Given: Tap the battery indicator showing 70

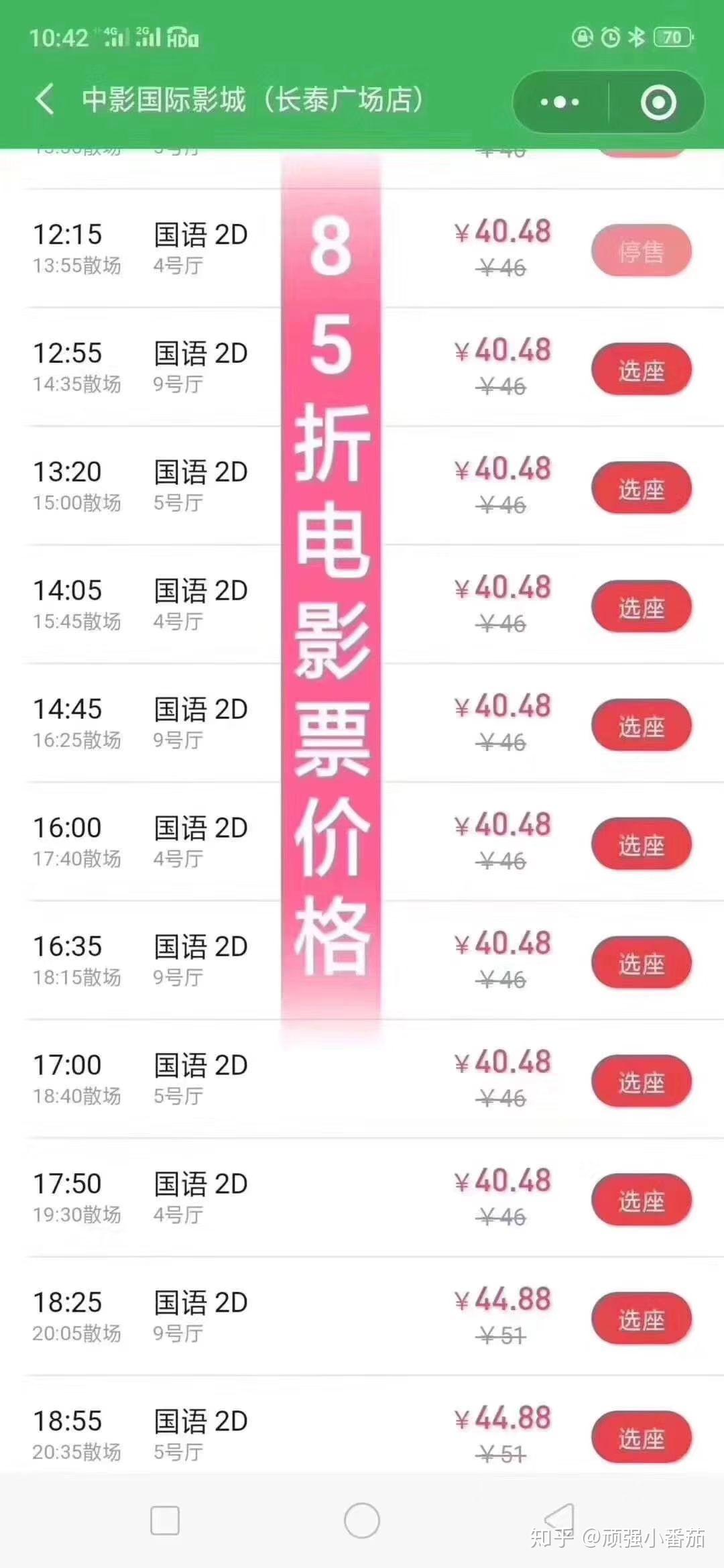Looking at the screenshot, I should tap(674, 38).
